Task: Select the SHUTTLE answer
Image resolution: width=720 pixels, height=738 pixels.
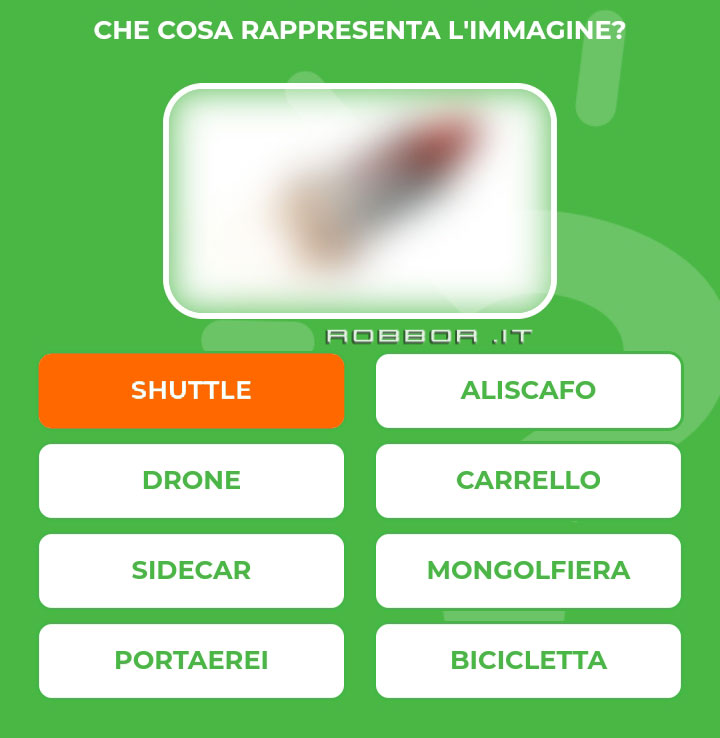Action: [x=191, y=390]
